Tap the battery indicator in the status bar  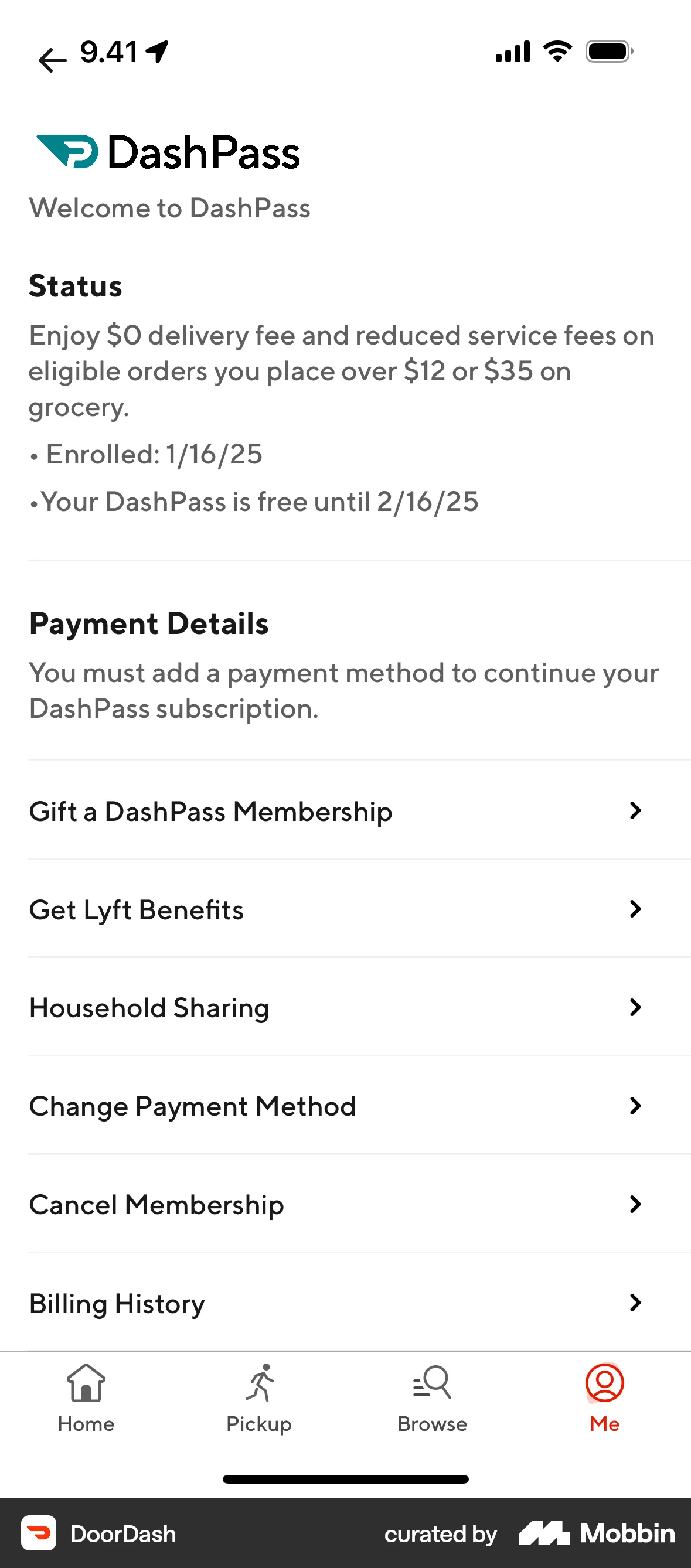click(x=608, y=52)
